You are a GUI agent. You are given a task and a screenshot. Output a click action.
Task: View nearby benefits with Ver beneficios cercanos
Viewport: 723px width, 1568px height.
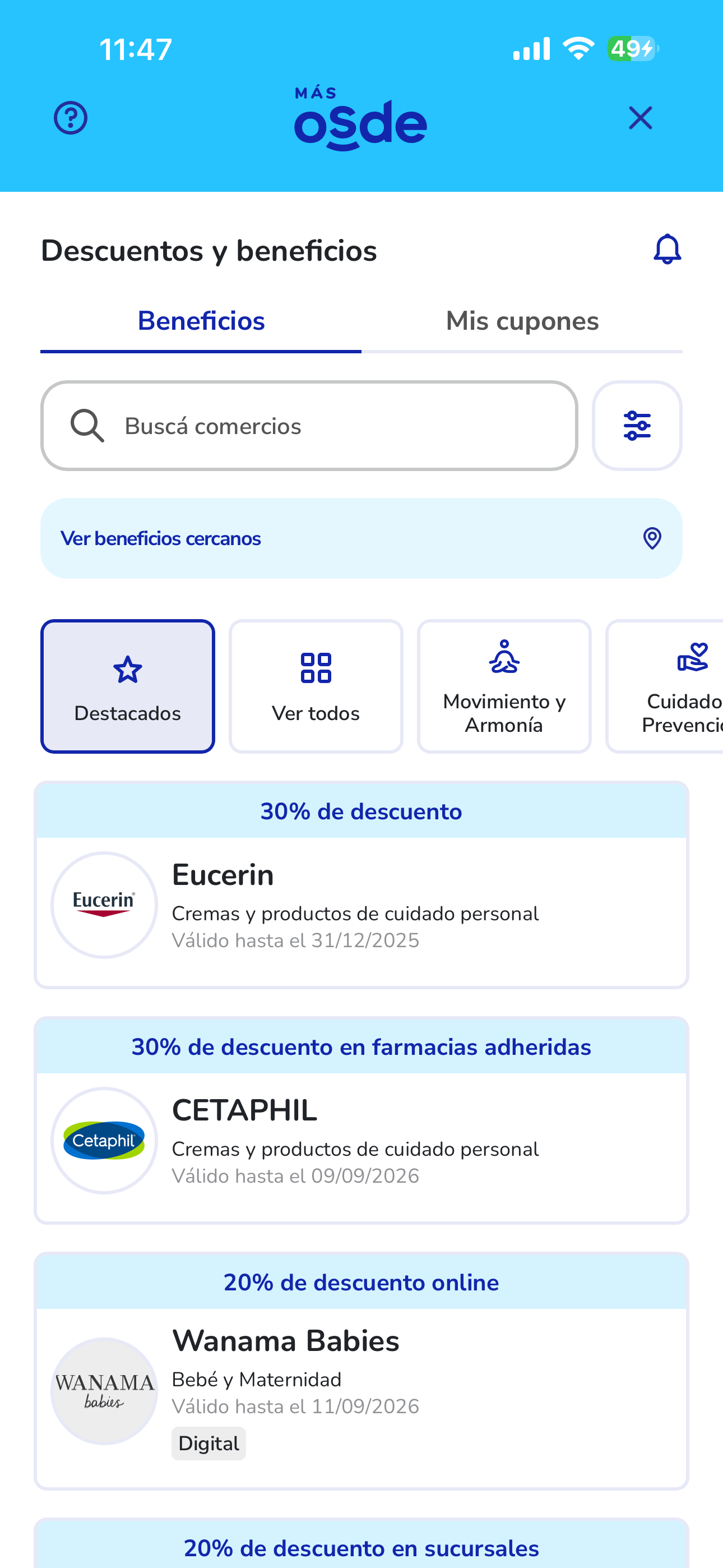[x=361, y=538]
